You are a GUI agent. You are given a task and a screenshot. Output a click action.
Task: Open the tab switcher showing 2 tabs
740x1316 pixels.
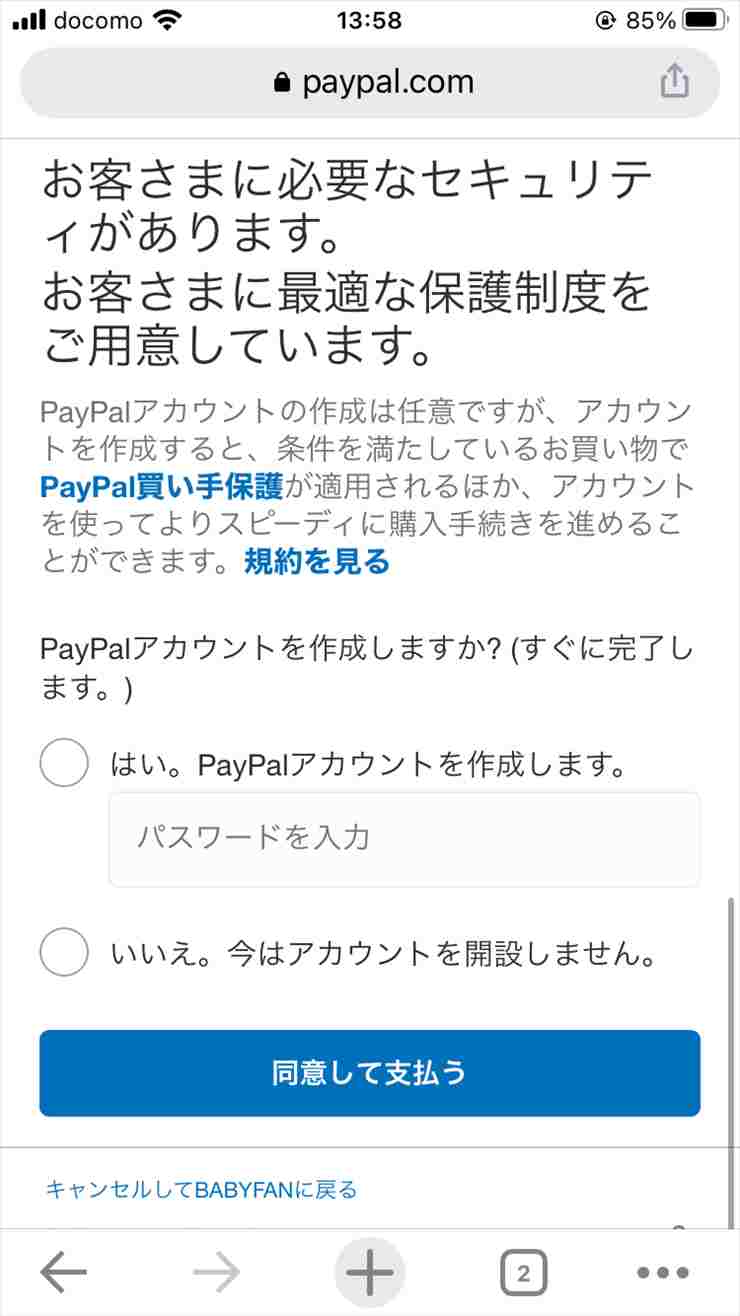point(523,1273)
